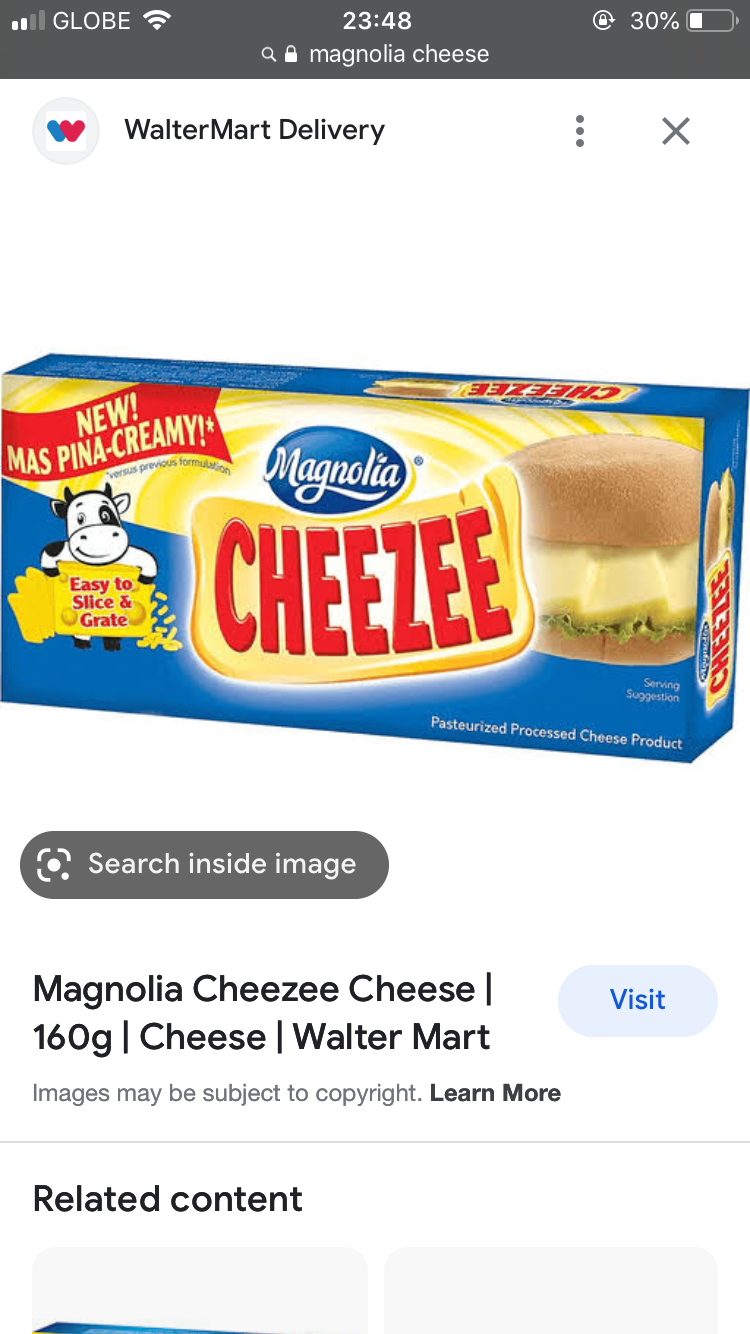Tap the magnolia cheese address bar
The height and width of the screenshot is (1334, 750).
coord(375,54)
